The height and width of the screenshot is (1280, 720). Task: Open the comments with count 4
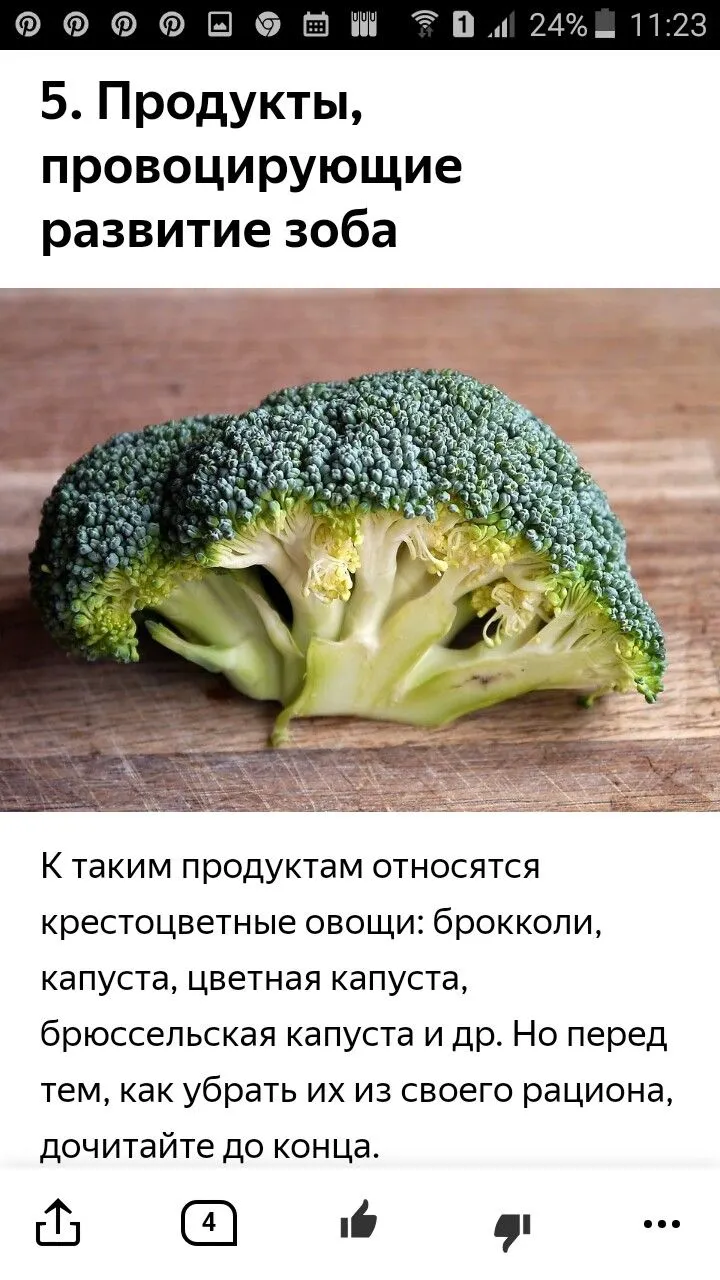(x=209, y=1223)
